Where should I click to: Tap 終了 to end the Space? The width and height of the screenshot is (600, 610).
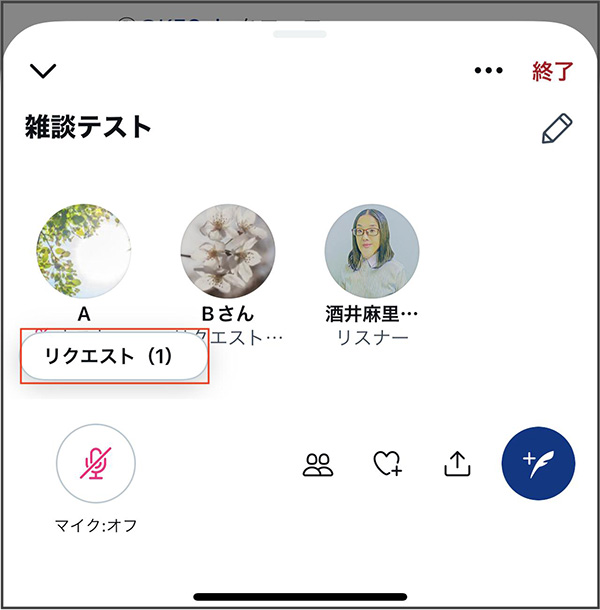click(553, 71)
